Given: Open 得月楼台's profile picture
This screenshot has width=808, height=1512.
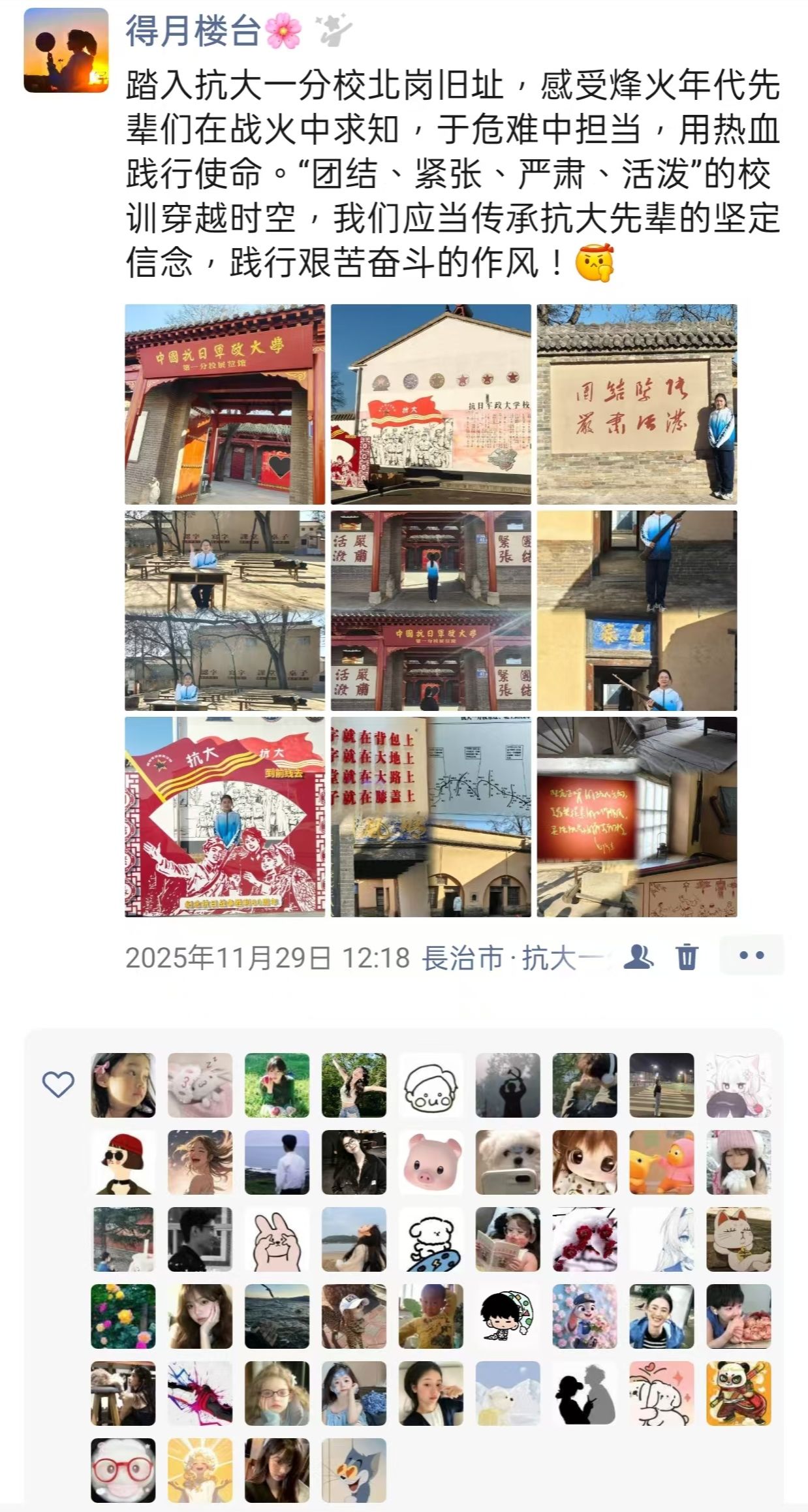Looking at the screenshot, I should [66, 50].
